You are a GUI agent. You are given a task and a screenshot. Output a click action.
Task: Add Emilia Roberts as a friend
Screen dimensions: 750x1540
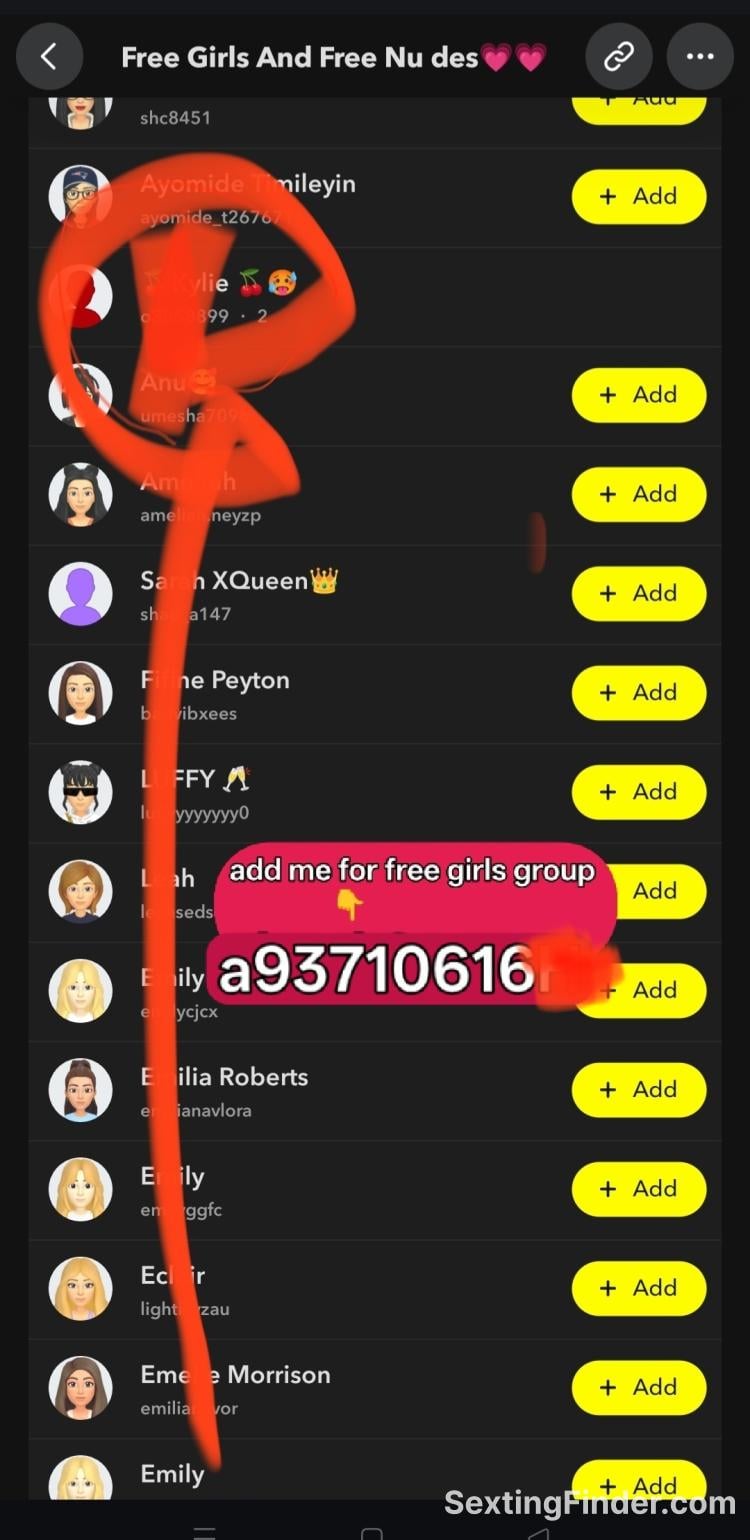(x=639, y=1090)
